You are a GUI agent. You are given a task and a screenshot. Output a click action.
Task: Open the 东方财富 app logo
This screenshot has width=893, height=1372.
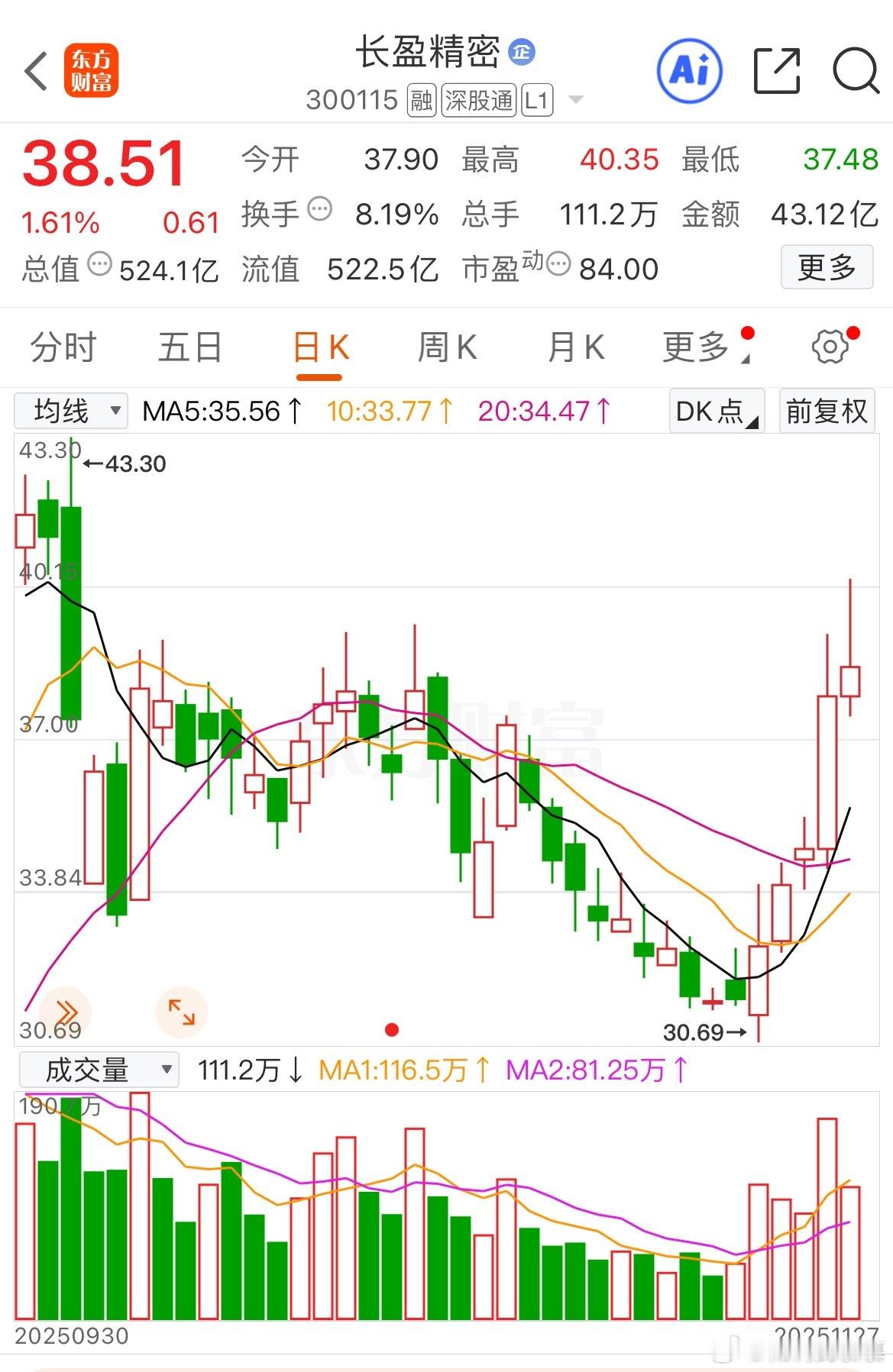tap(89, 69)
